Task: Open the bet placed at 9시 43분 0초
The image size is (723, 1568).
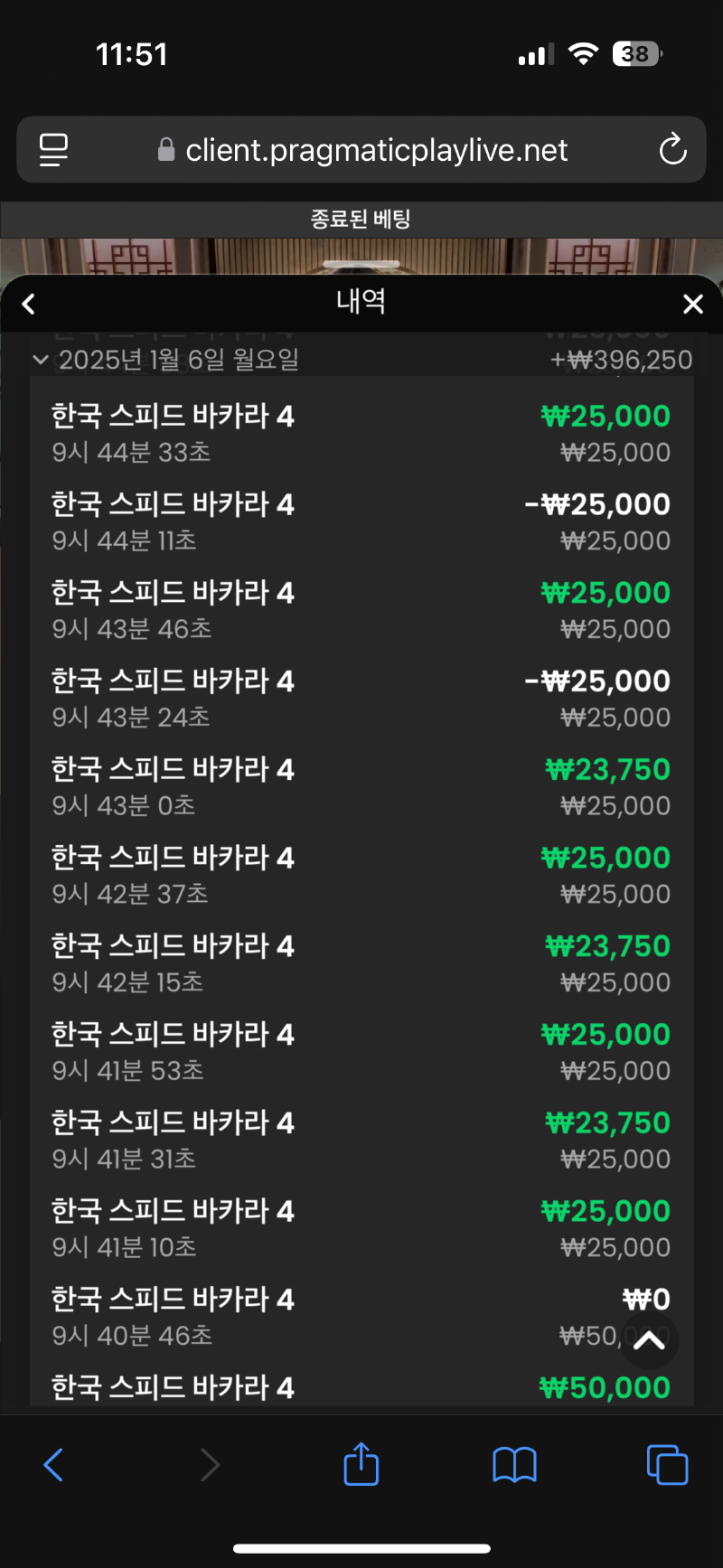Action: 361,787
